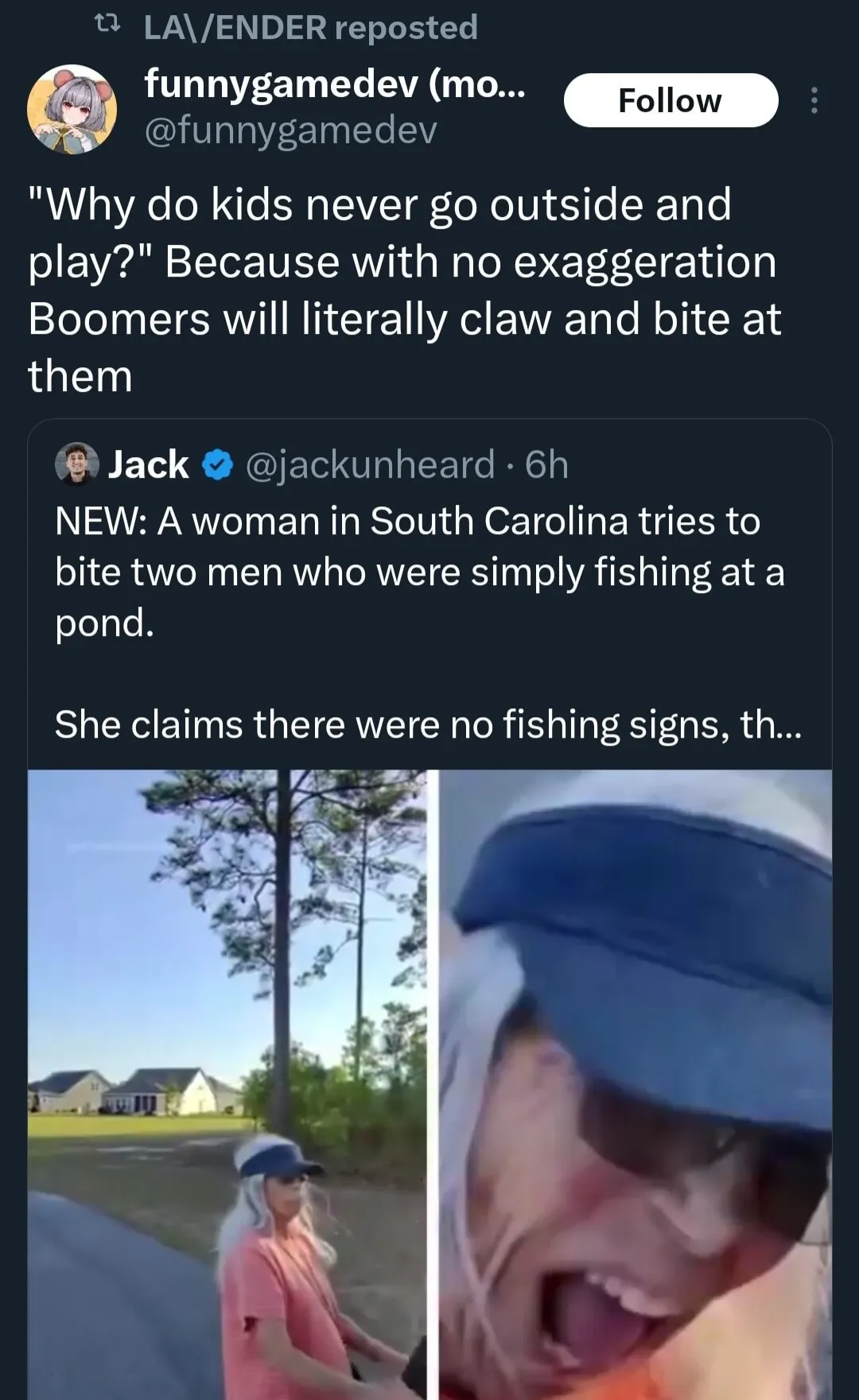Open the LA\/ENDER reposted profile

point(310,28)
